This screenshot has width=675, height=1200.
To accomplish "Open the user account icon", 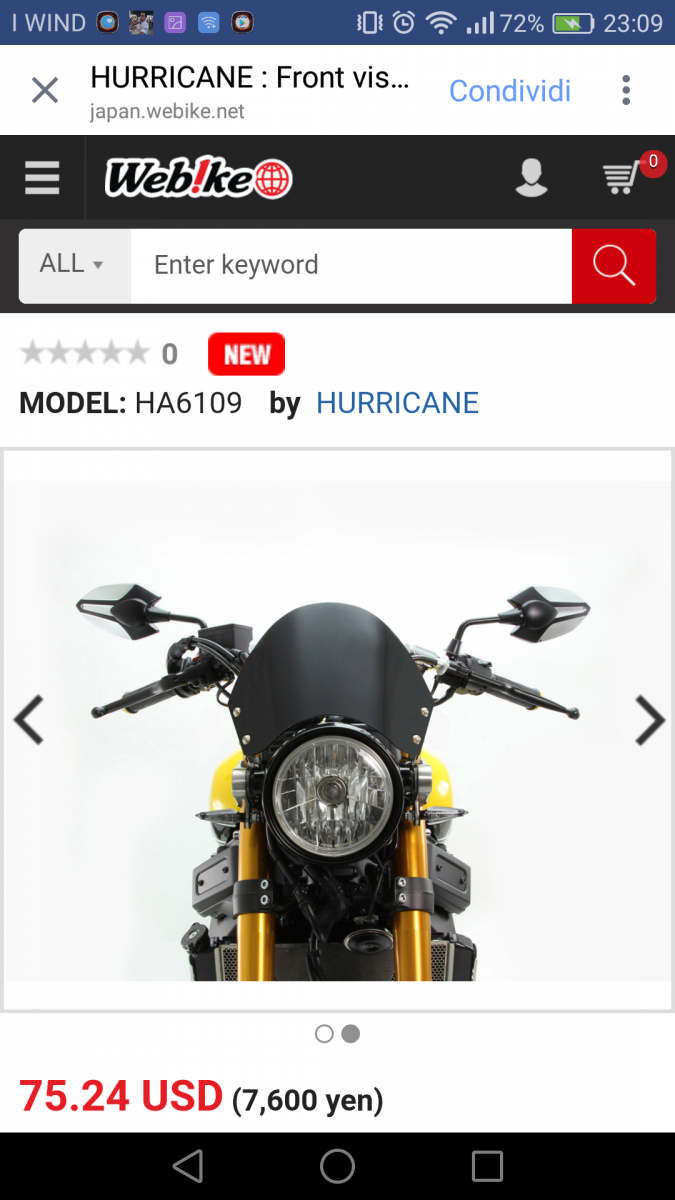I will [x=532, y=178].
